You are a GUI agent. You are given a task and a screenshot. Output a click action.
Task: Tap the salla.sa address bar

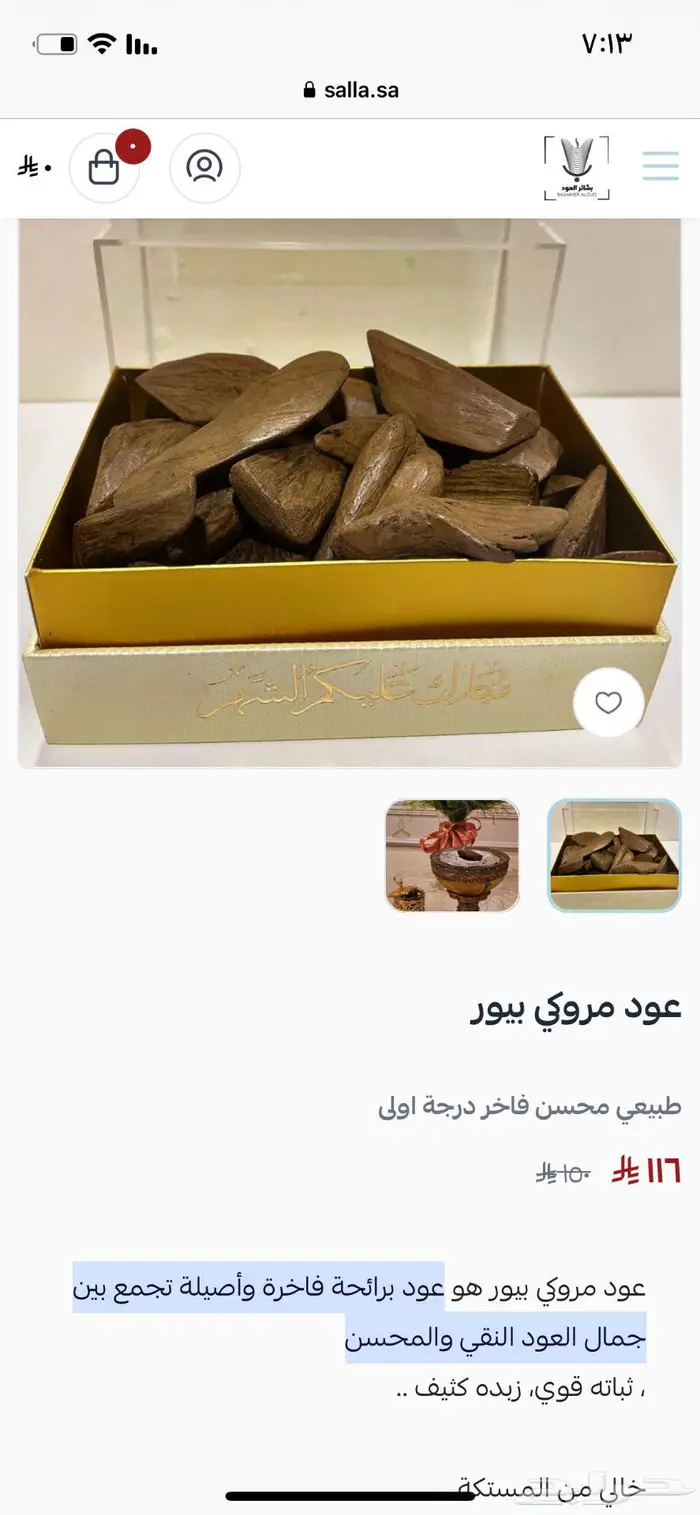tap(350, 90)
